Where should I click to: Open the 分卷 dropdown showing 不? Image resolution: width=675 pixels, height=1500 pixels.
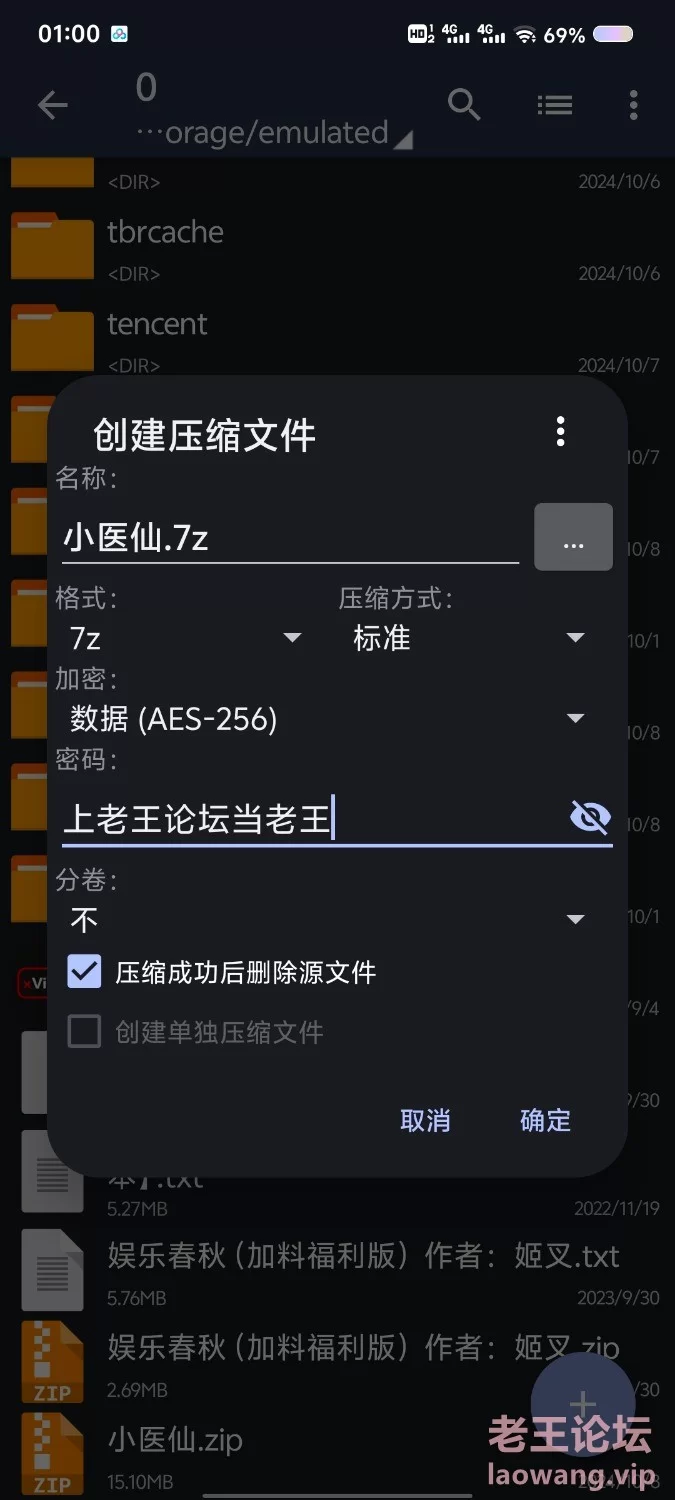click(x=326, y=919)
